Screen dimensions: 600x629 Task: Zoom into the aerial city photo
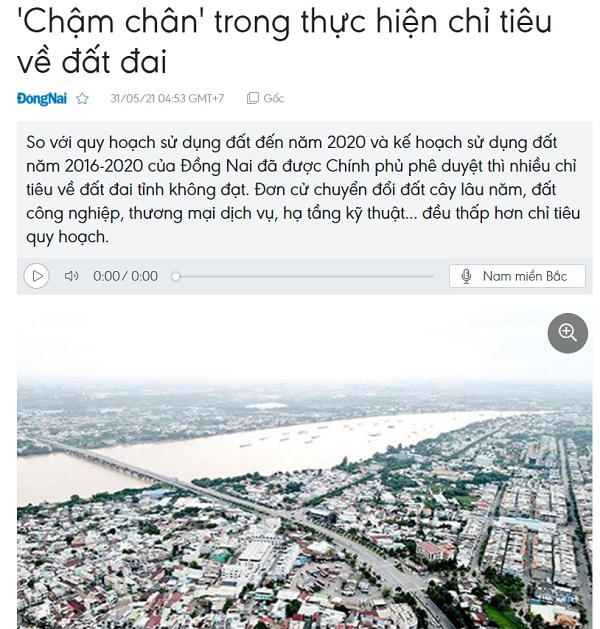(x=567, y=333)
